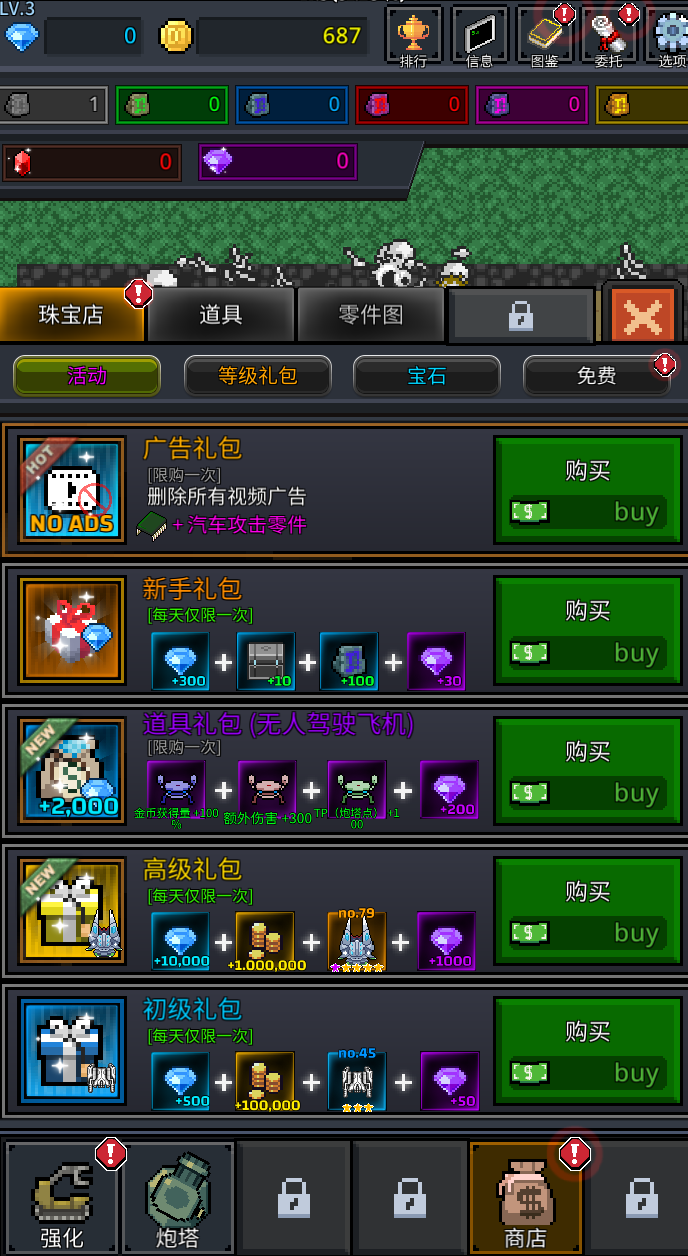688x1256 pixels.
Task: Open the 图鉴 encyclopedia book
Action: click(x=544, y=37)
